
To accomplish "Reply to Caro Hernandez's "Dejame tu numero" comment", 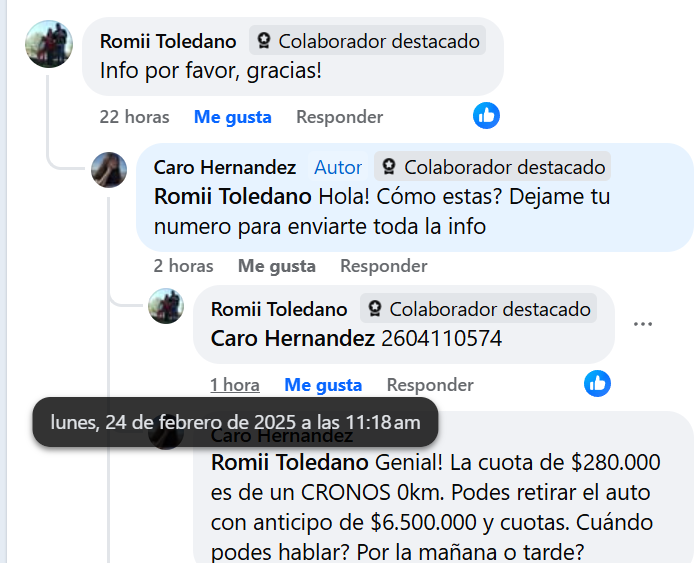I will tap(383, 266).
